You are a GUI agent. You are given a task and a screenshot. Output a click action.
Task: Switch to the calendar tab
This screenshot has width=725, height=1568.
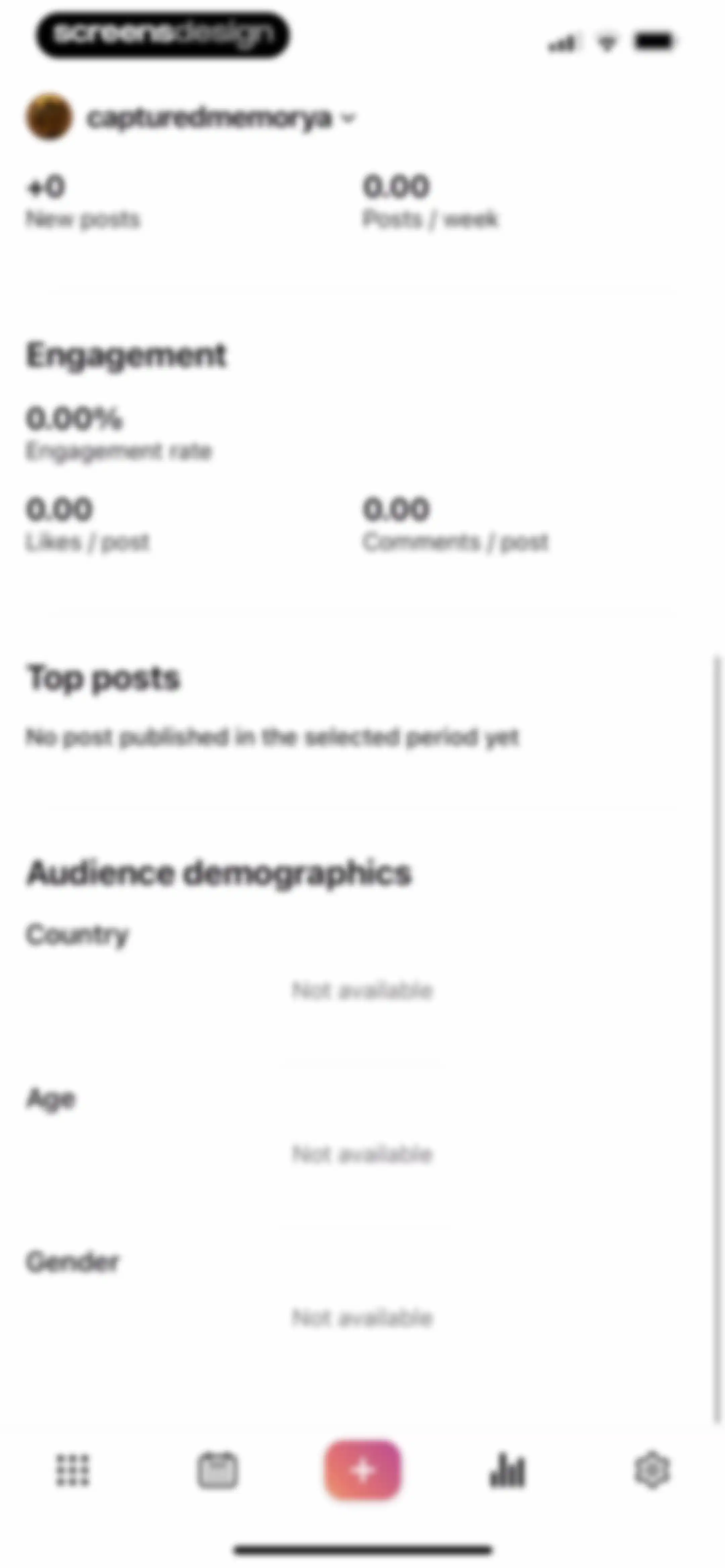coord(217,1471)
